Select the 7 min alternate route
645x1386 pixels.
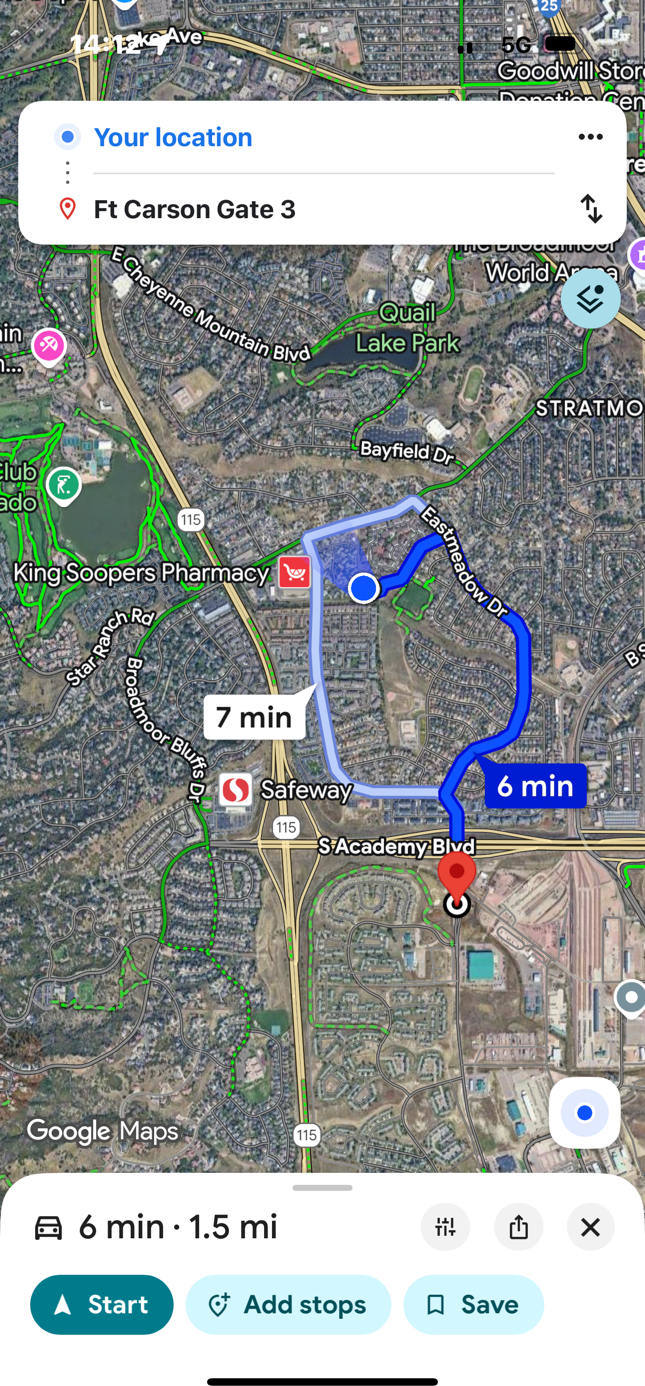tap(254, 716)
